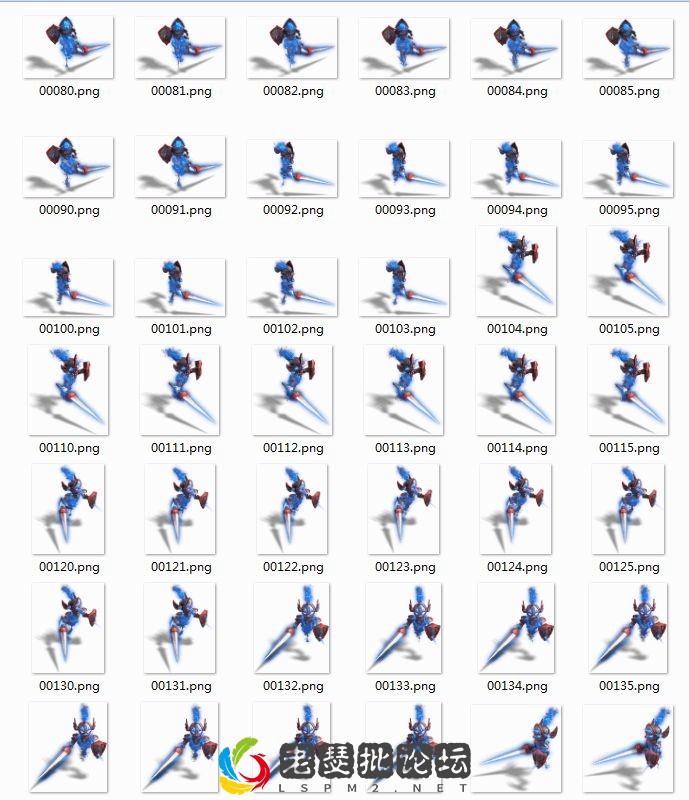Select 00095.png image
This screenshot has width=689, height=800.
(x=629, y=167)
